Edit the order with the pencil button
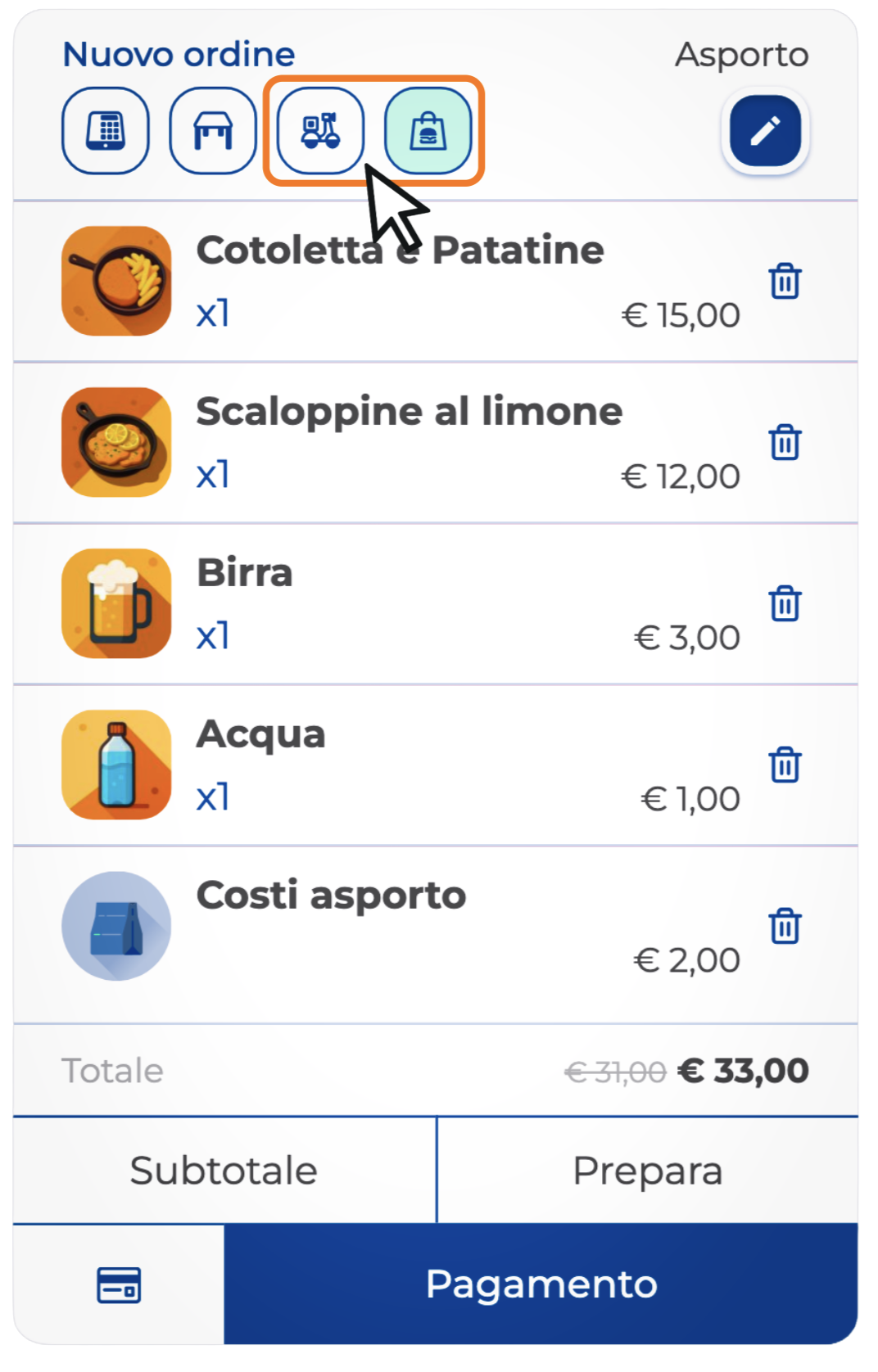 (765, 131)
